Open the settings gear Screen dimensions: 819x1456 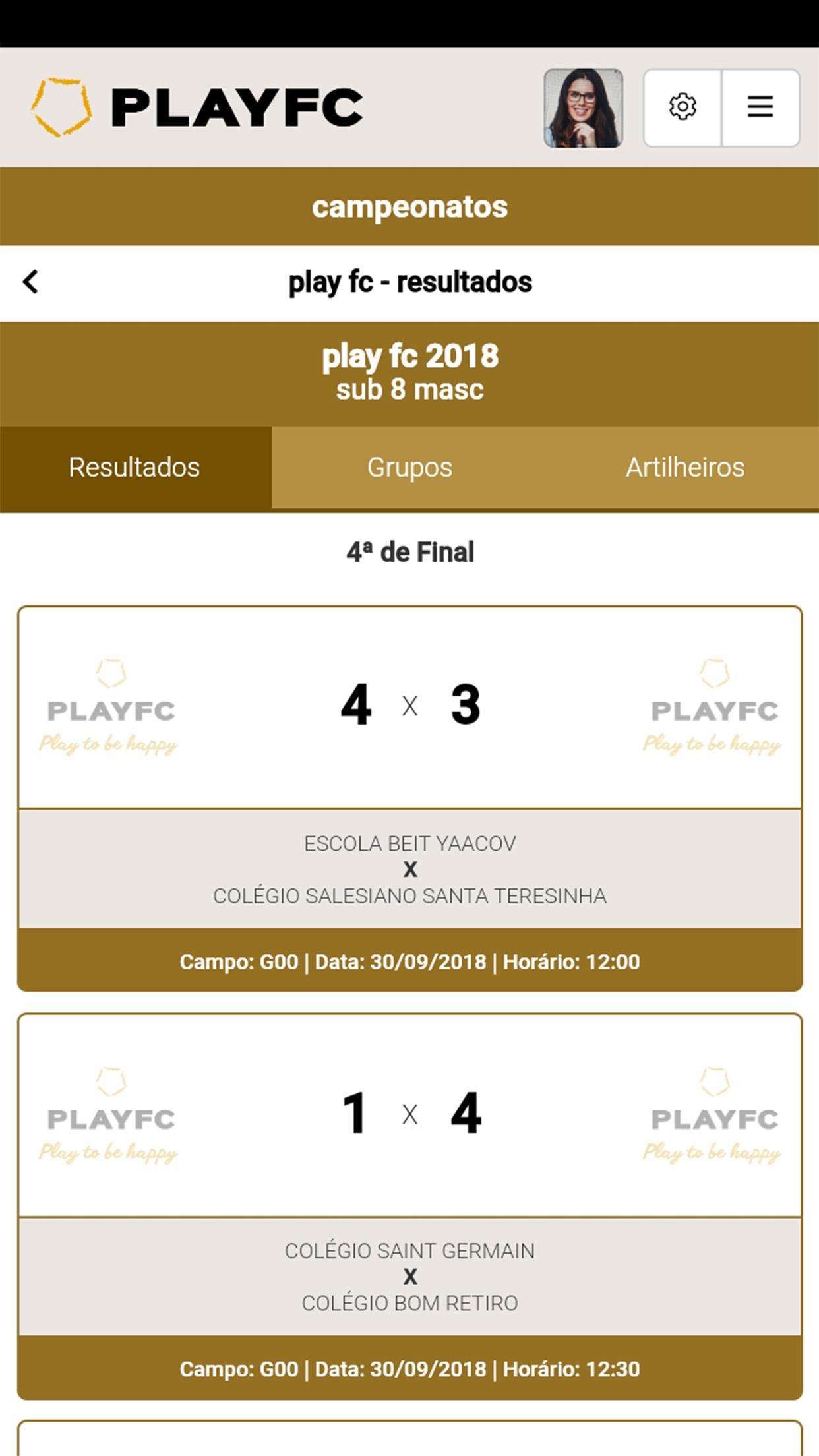(x=682, y=107)
